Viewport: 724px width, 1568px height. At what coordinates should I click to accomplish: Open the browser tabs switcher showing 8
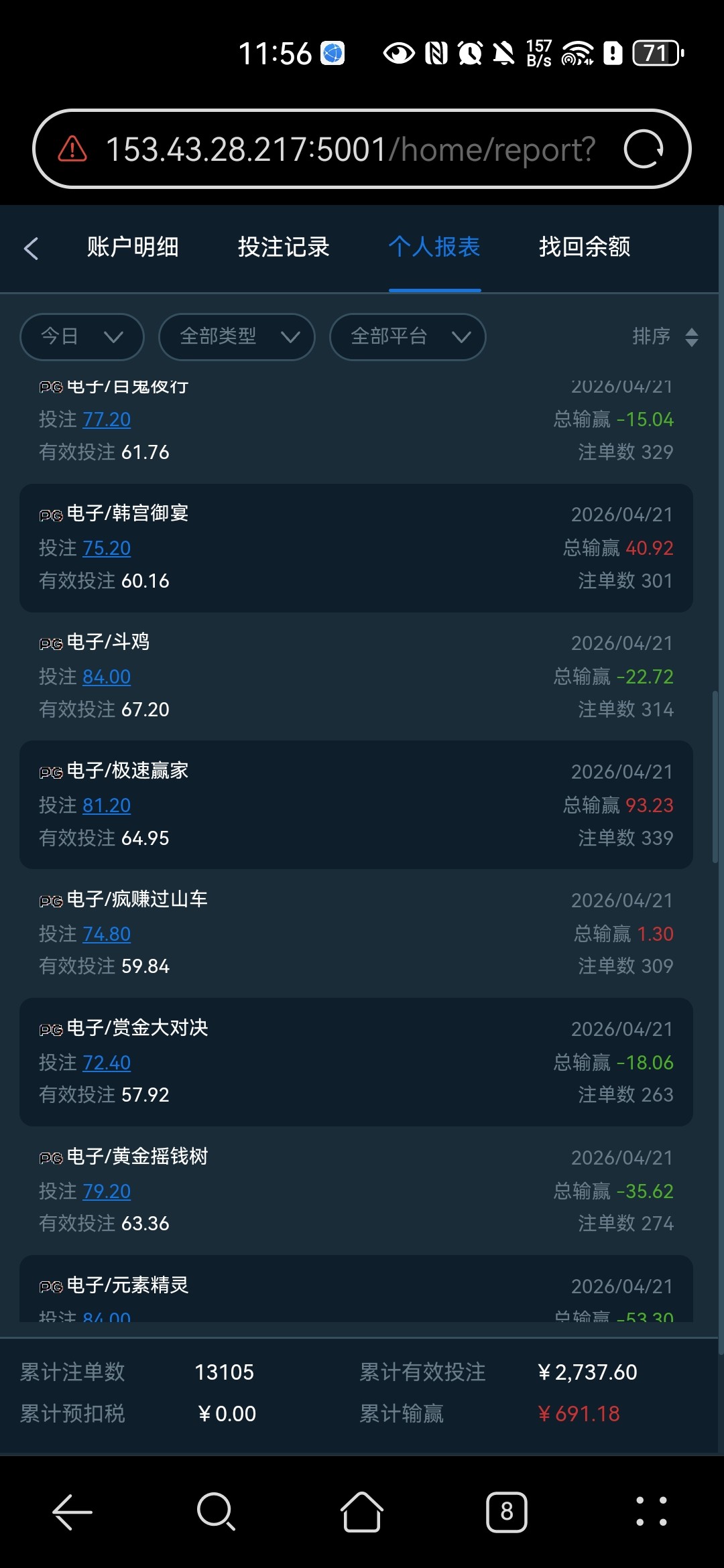(x=506, y=1512)
